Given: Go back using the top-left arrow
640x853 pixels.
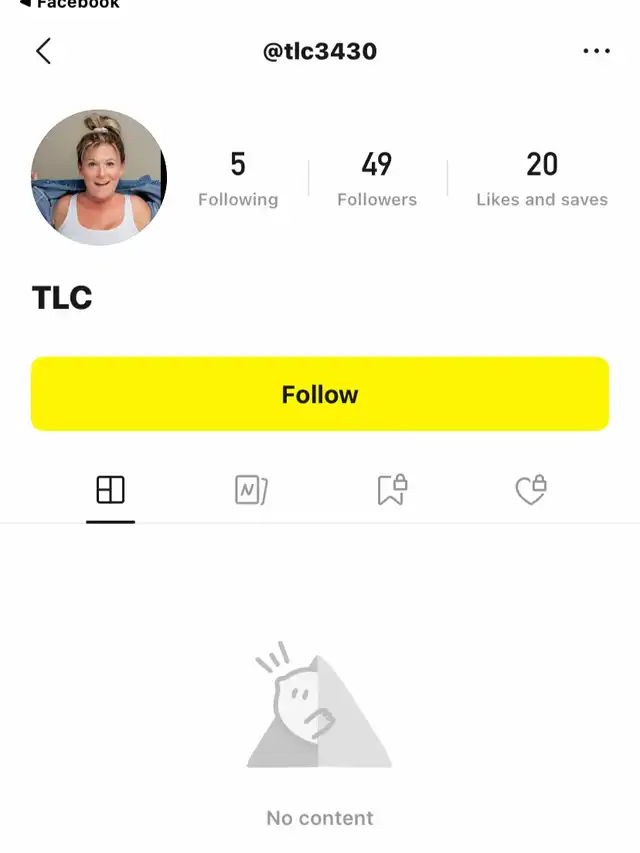Looking at the screenshot, I should coord(43,51).
